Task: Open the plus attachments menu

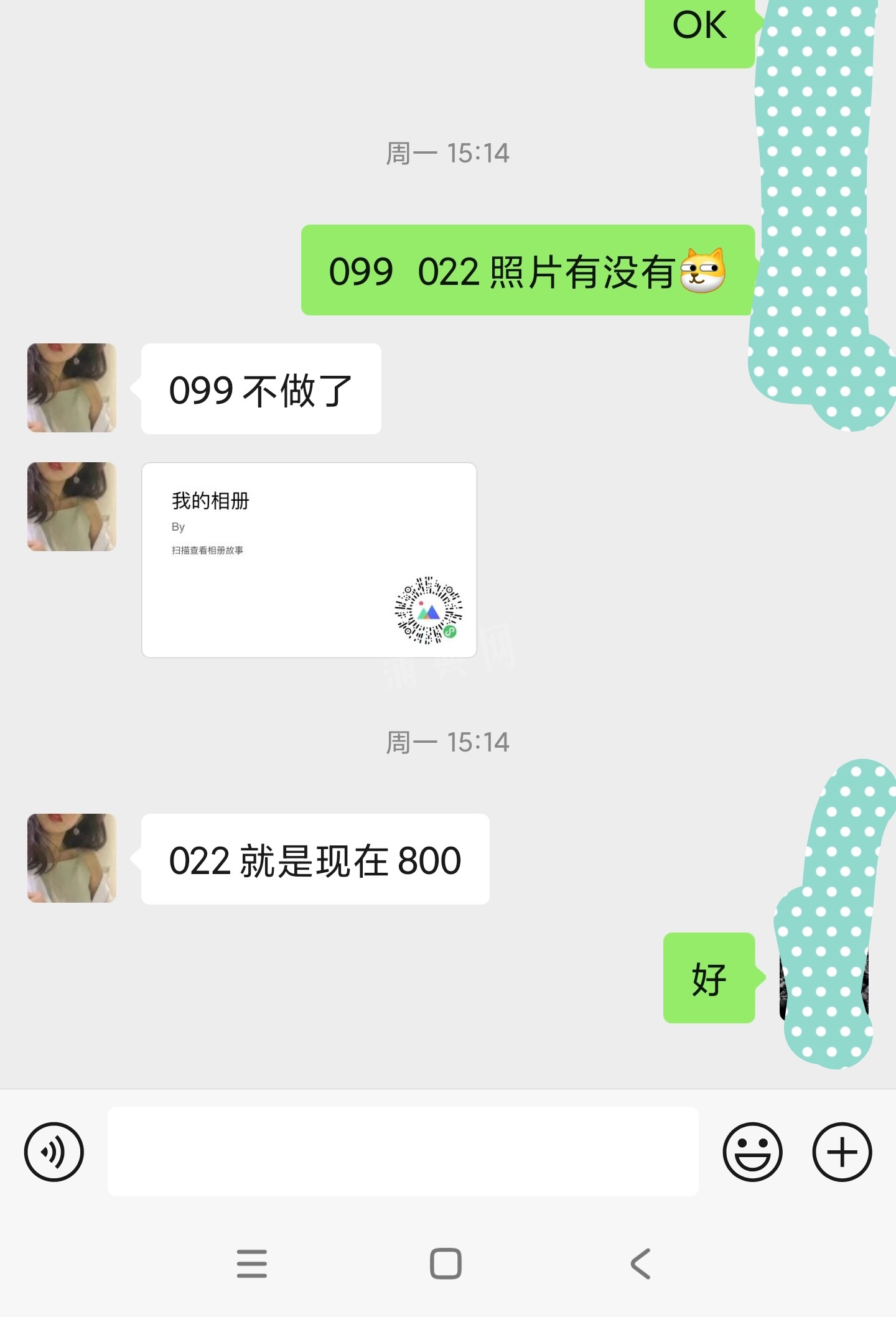Action: (842, 1152)
